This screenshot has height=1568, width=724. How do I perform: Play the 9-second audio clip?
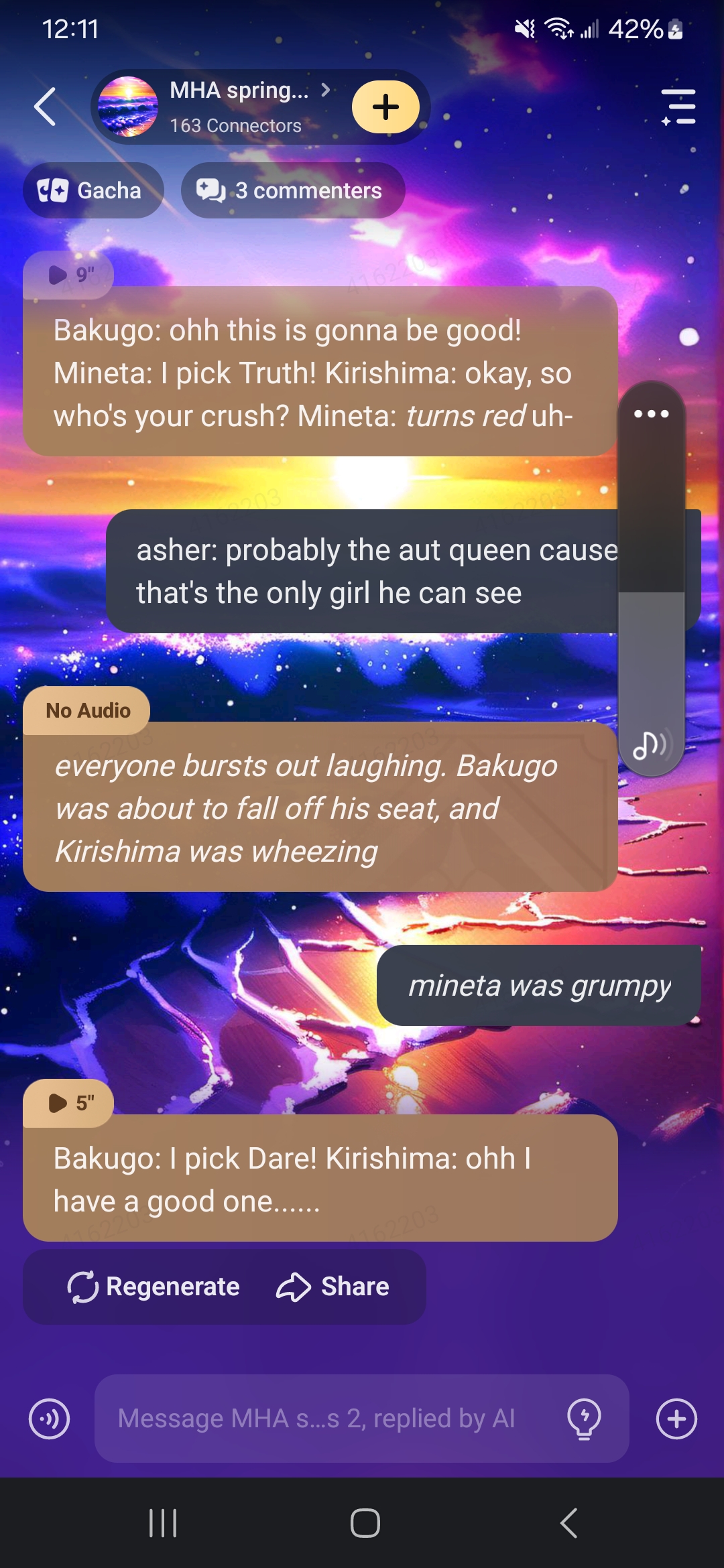point(69,275)
